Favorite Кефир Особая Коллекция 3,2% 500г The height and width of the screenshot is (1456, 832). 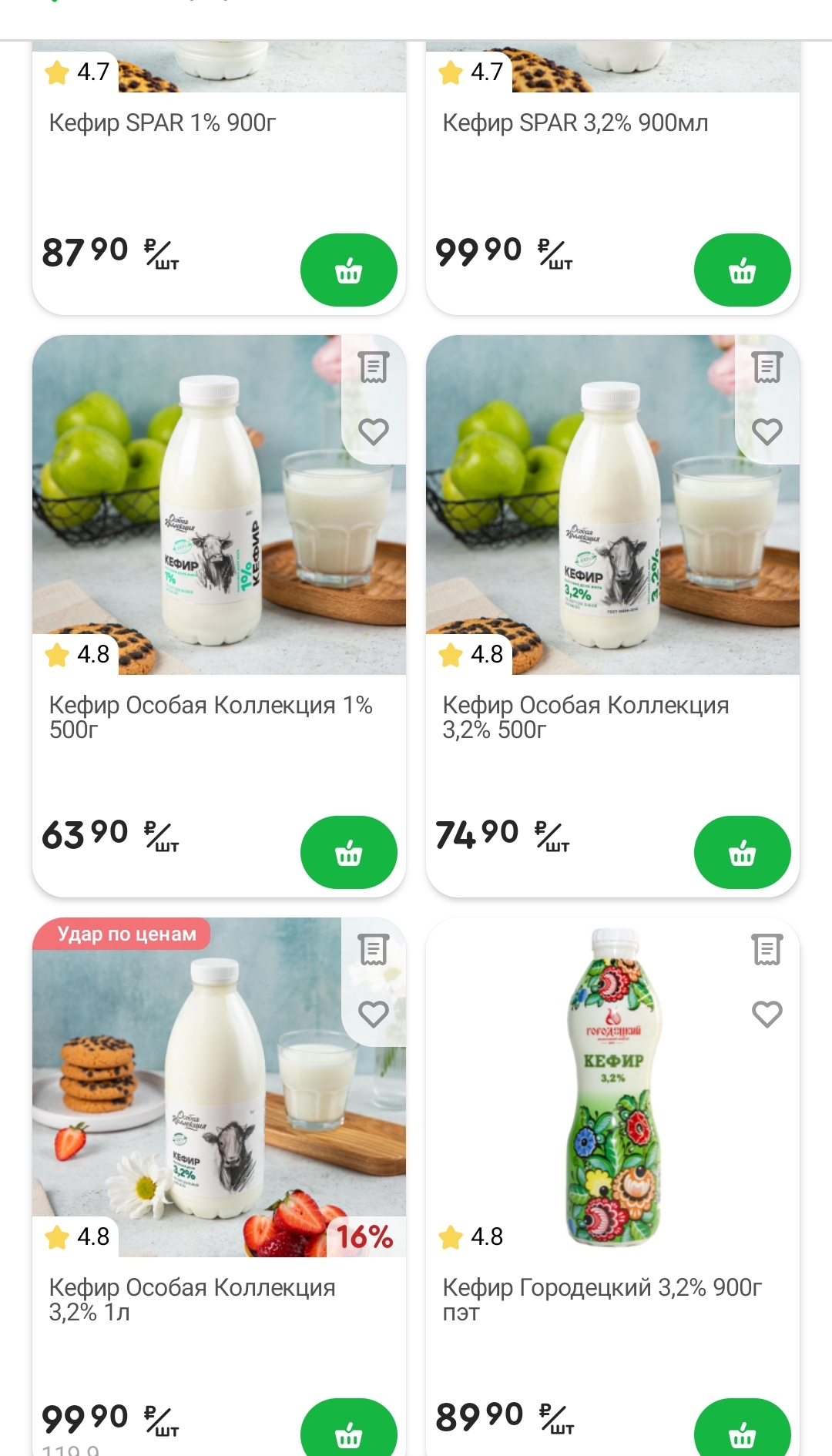[767, 431]
